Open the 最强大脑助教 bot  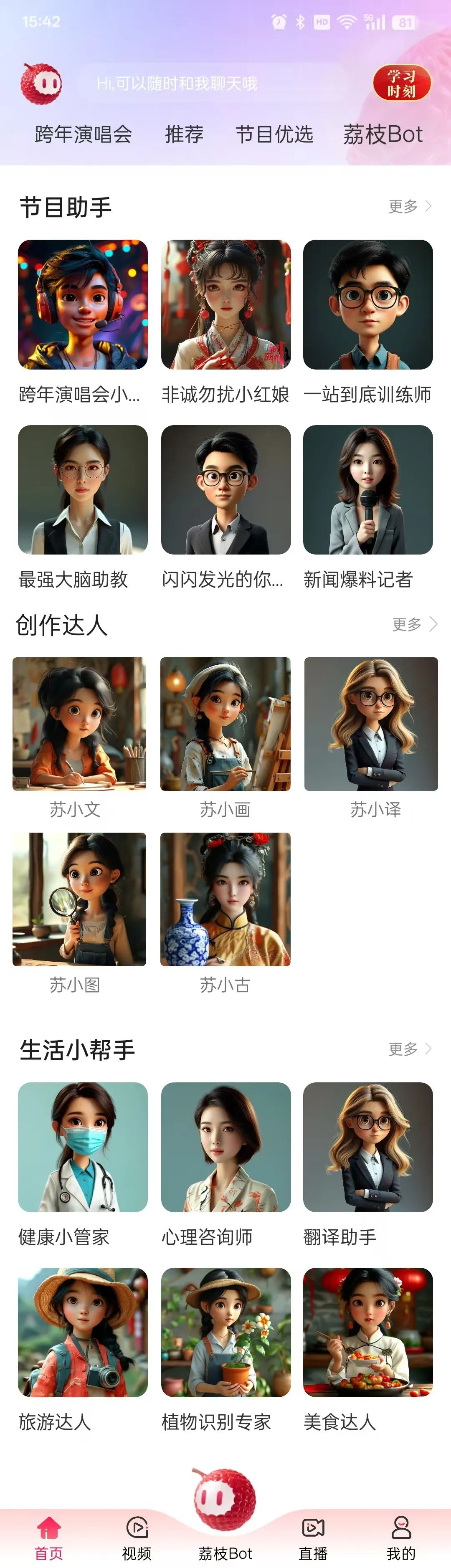83,489
